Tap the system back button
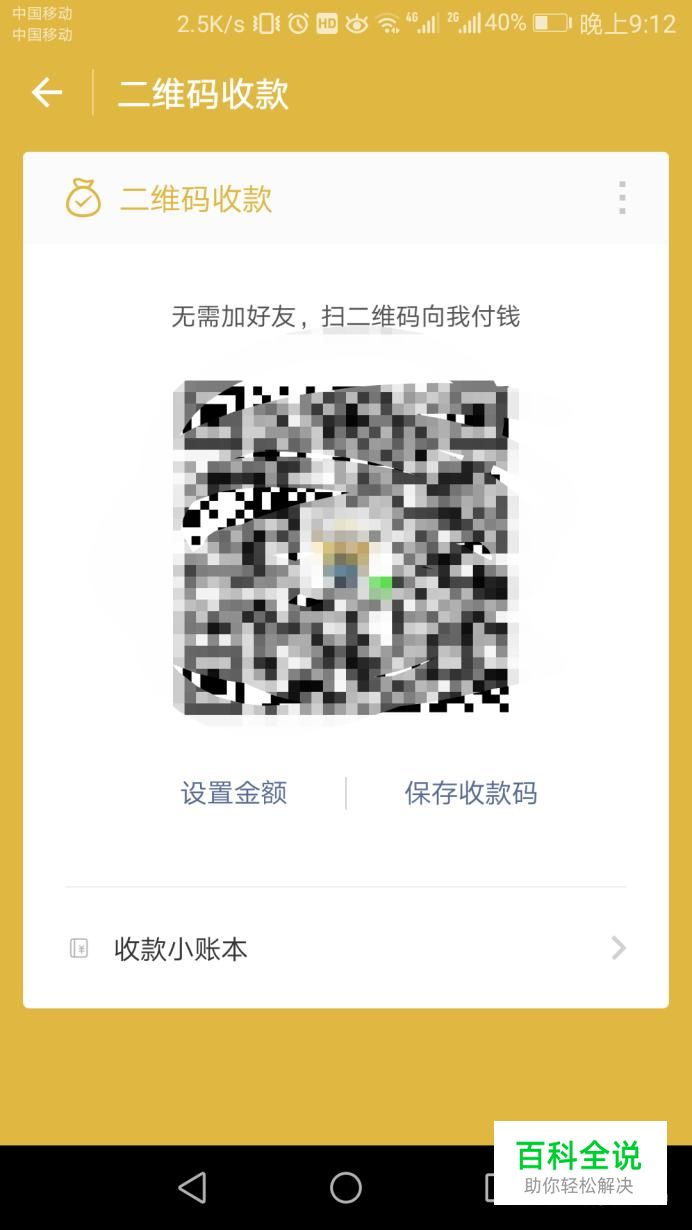Image resolution: width=692 pixels, height=1230 pixels. click(192, 1187)
